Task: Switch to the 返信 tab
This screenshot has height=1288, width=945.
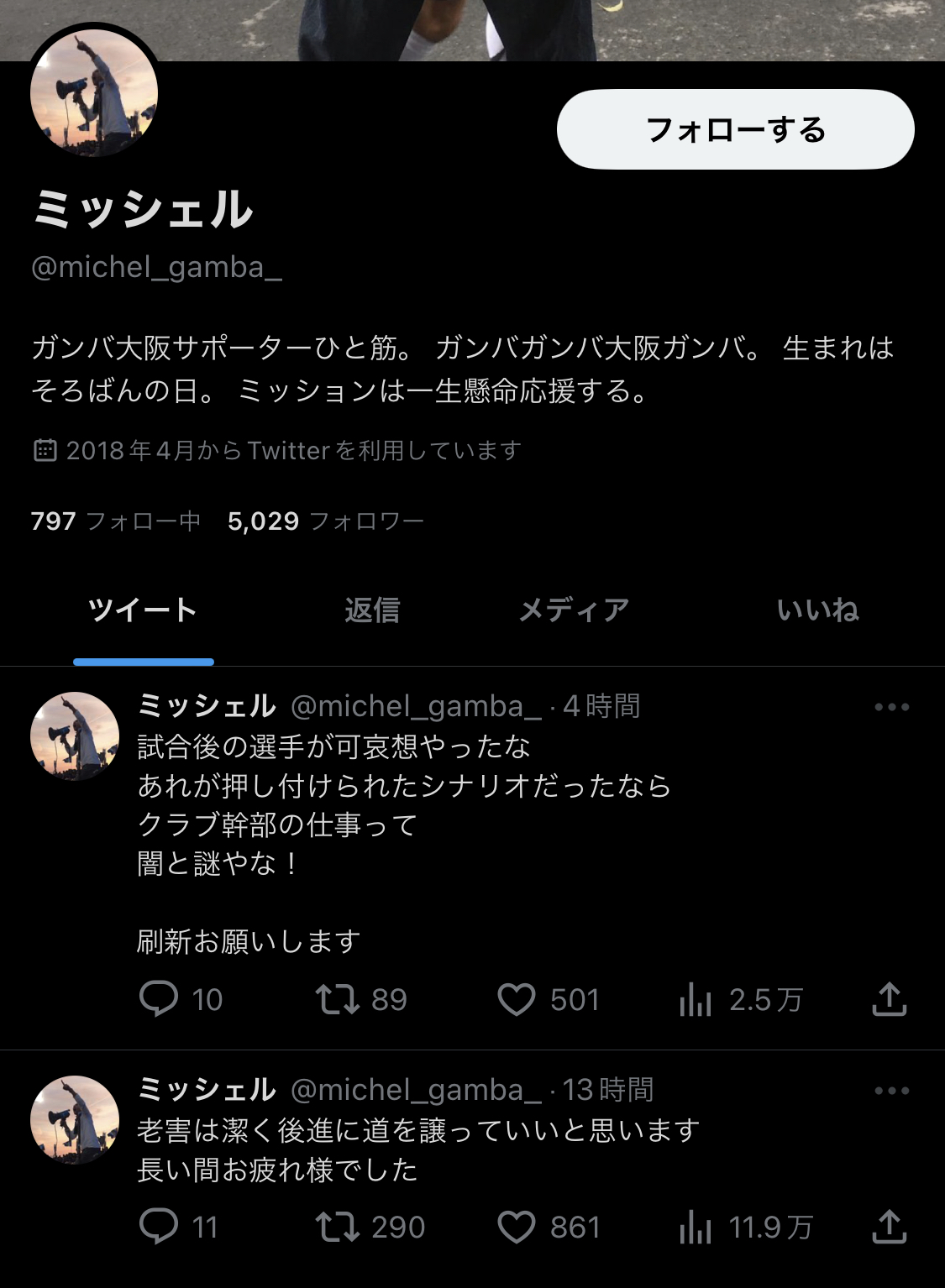Action: coord(371,610)
